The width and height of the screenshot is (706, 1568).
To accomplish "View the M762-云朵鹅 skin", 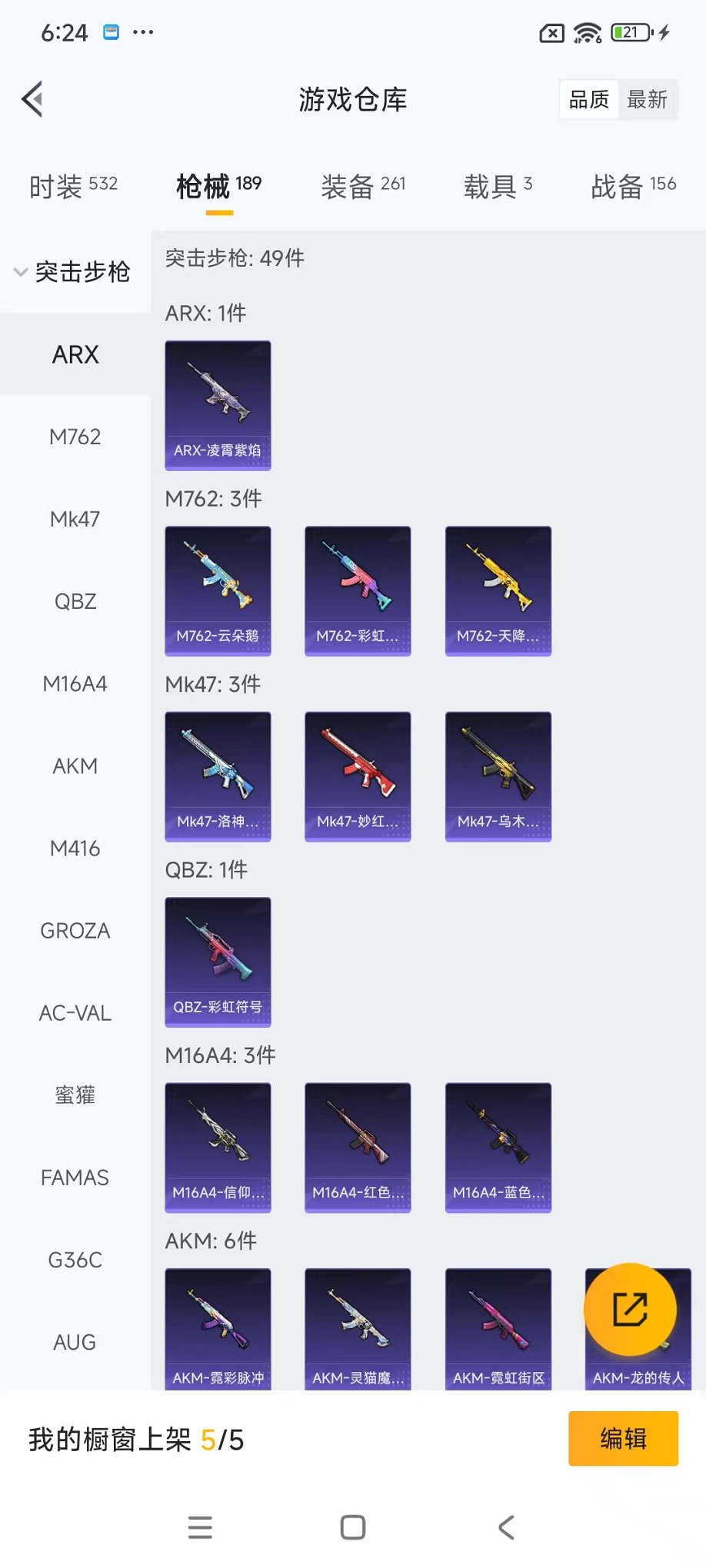I will (218, 590).
